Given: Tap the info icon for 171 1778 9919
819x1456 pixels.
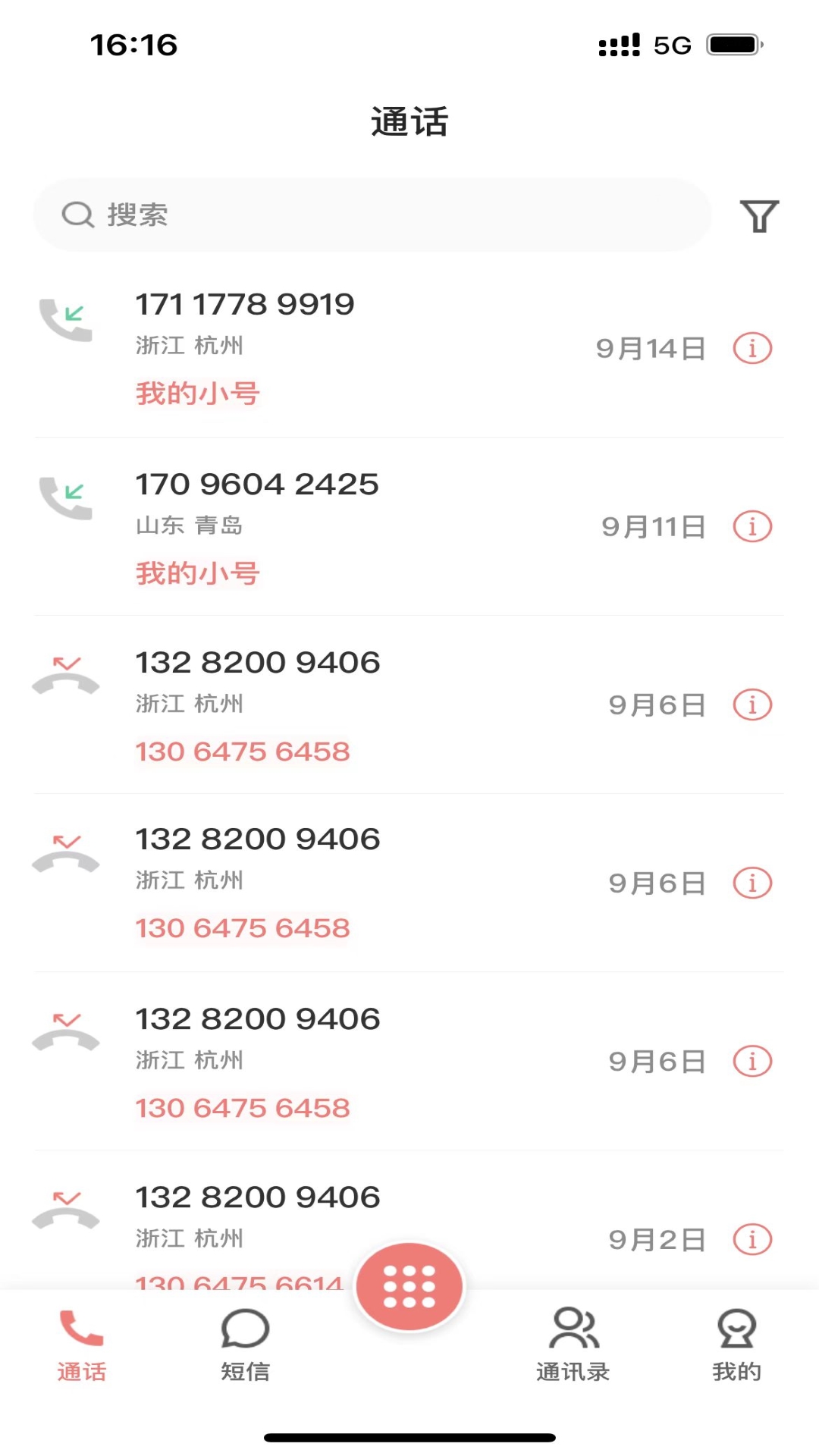Looking at the screenshot, I should [752, 349].
